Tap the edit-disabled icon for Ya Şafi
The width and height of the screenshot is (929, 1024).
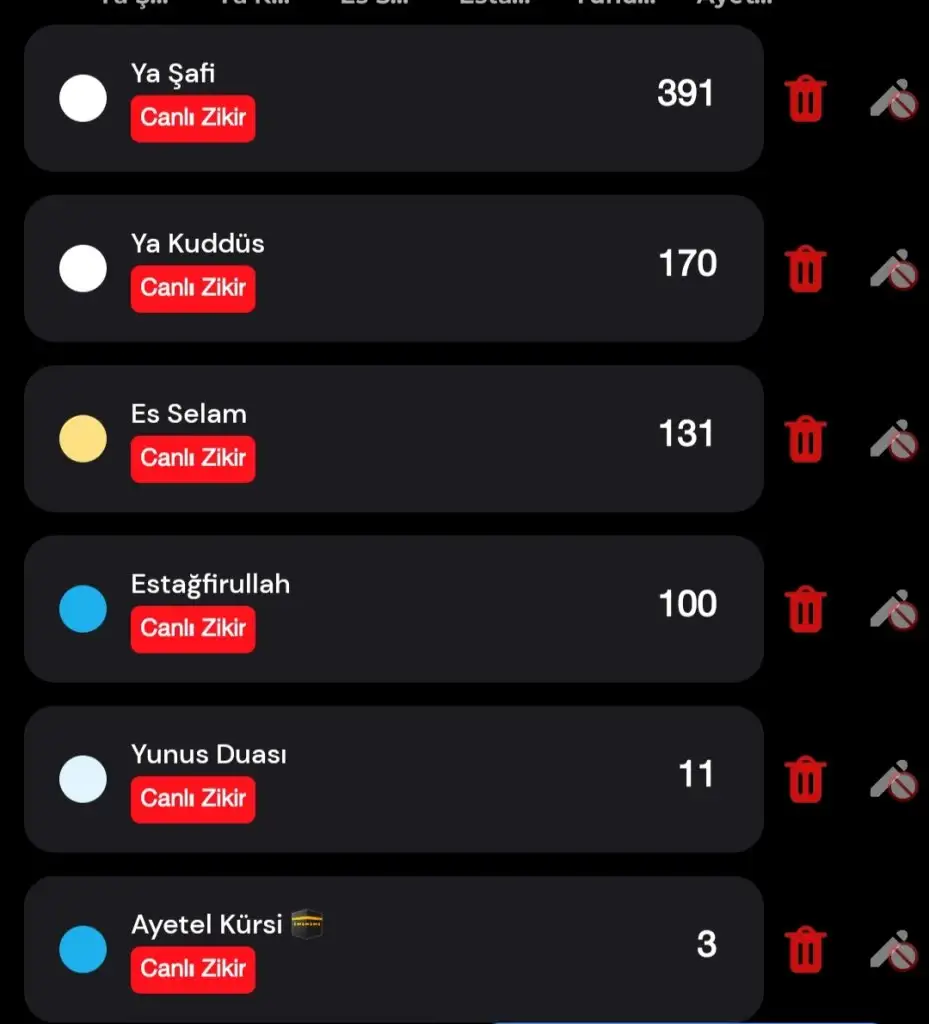pyautogui.click(x=894, y=100)
